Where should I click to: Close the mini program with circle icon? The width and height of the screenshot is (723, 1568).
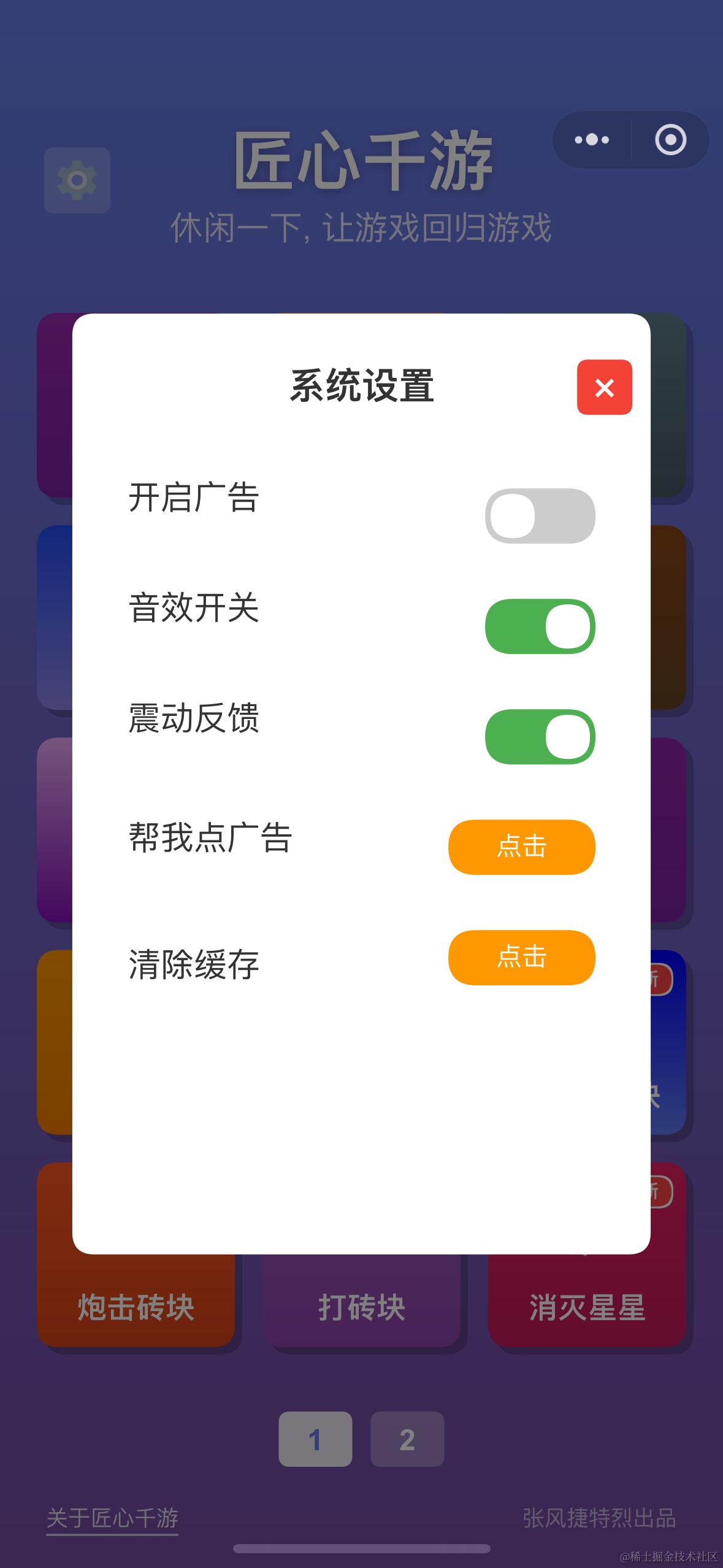(670, 140)
